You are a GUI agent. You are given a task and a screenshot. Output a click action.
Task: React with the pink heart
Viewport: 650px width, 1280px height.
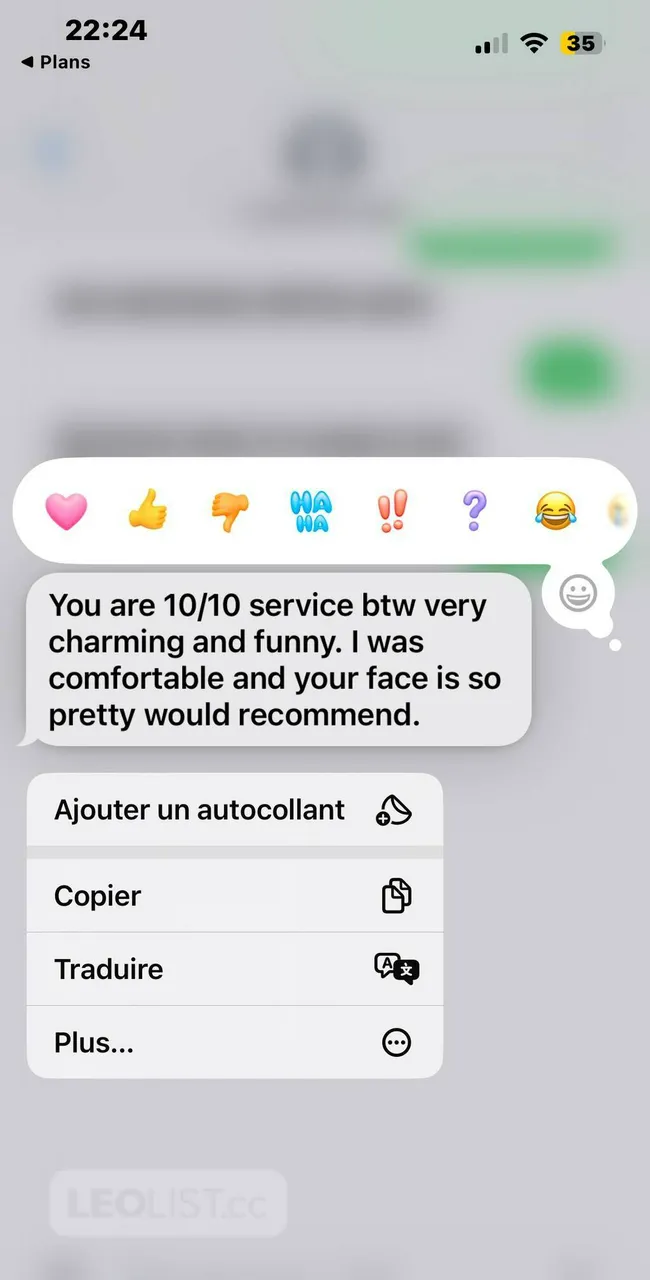tap(67, 512)
